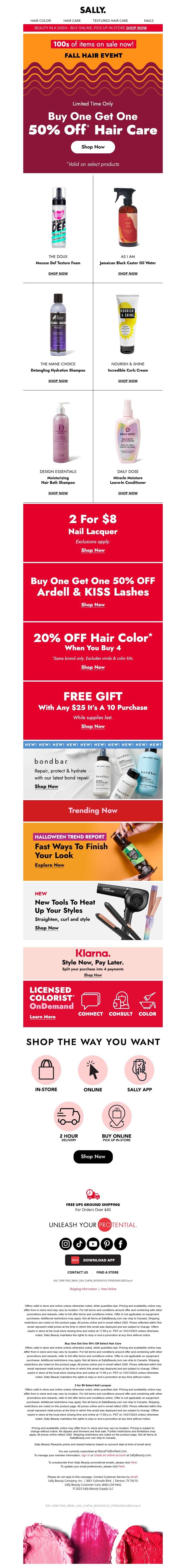Open Sally's Facebook page
This screenshot has width=186, height=1568.
point(120,1244)
